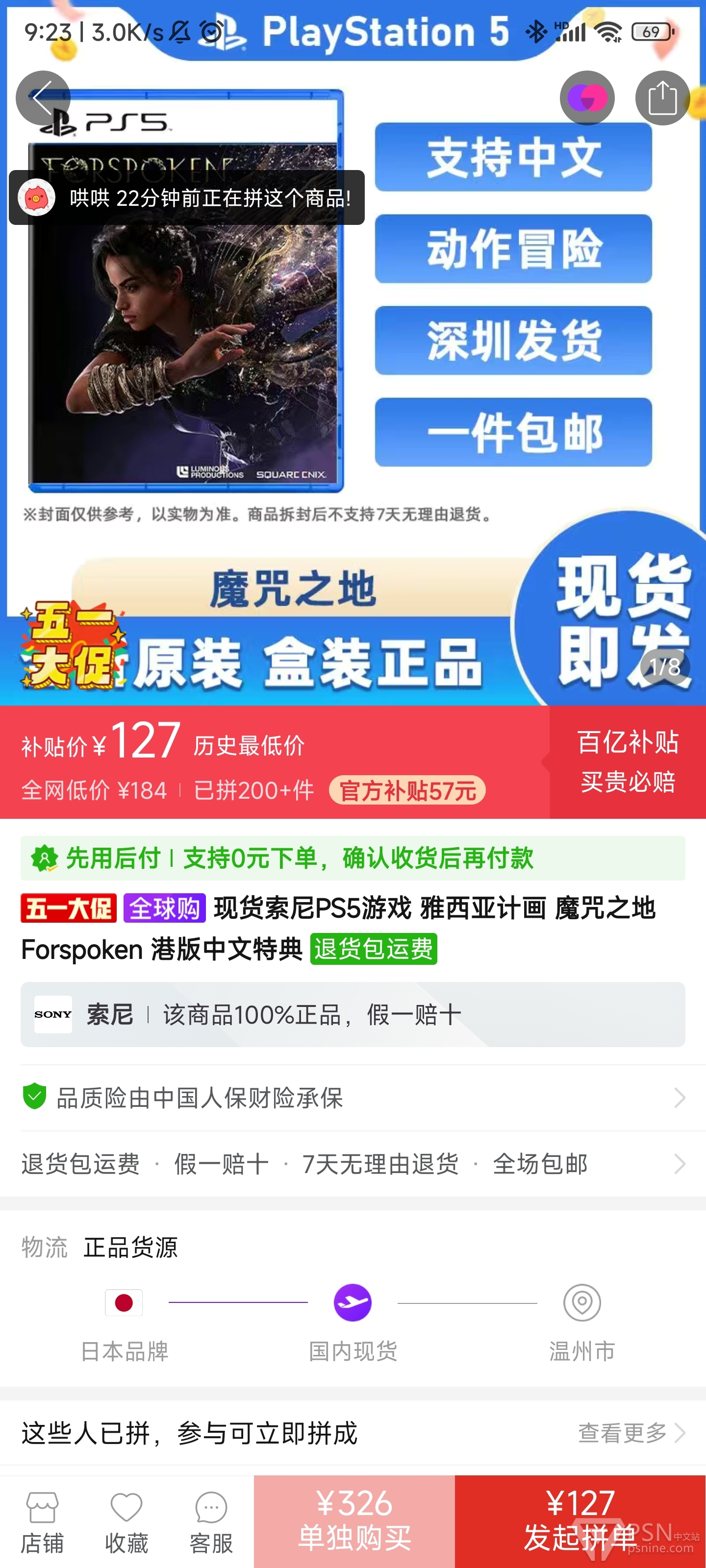
Task: Share this product via the share icon
Action: (x=662, y=98)
